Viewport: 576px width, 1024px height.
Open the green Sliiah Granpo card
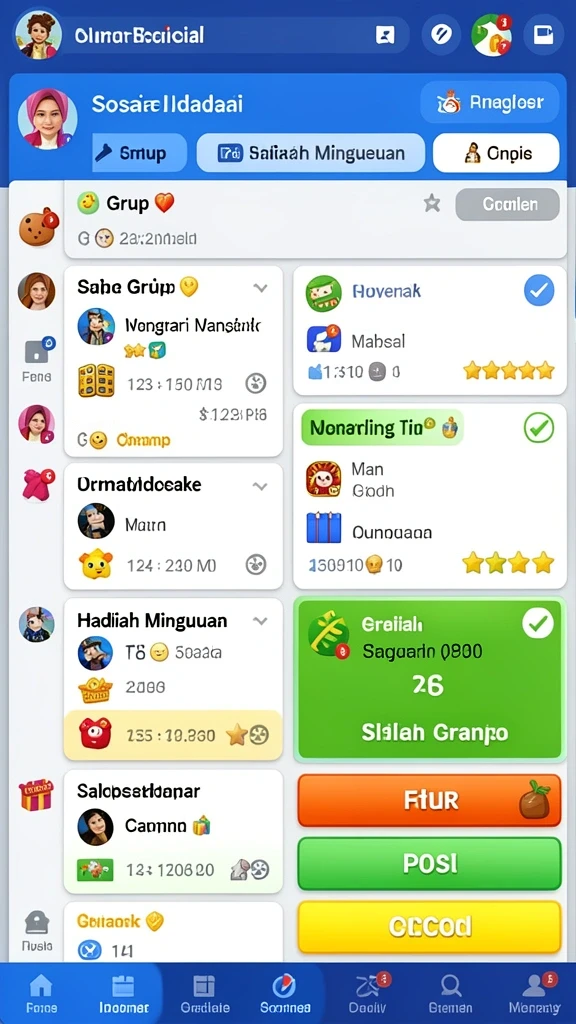(x=430, y=679)
